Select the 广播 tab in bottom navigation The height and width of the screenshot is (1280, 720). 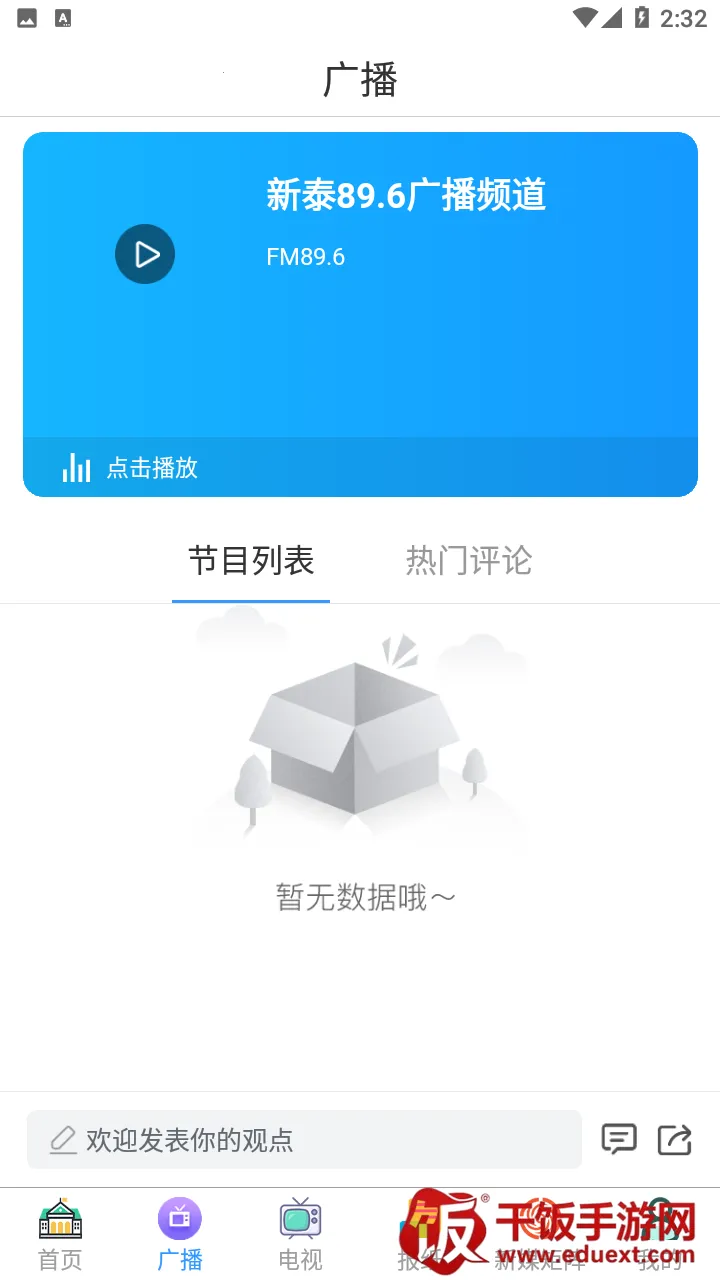(x=180, y=1233)
